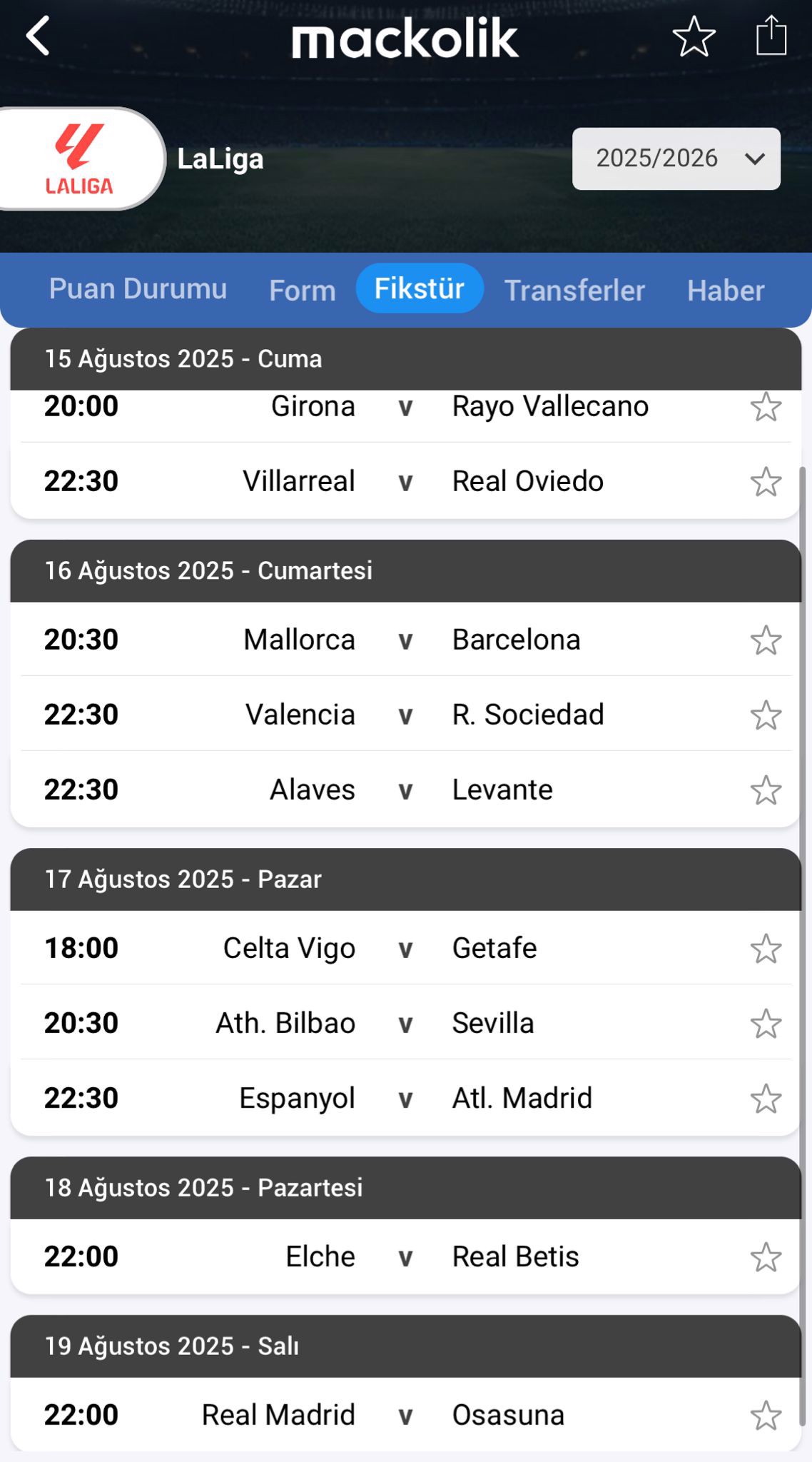
Task: Open the Elche v Real Betis match
Action: point(405,1256)
